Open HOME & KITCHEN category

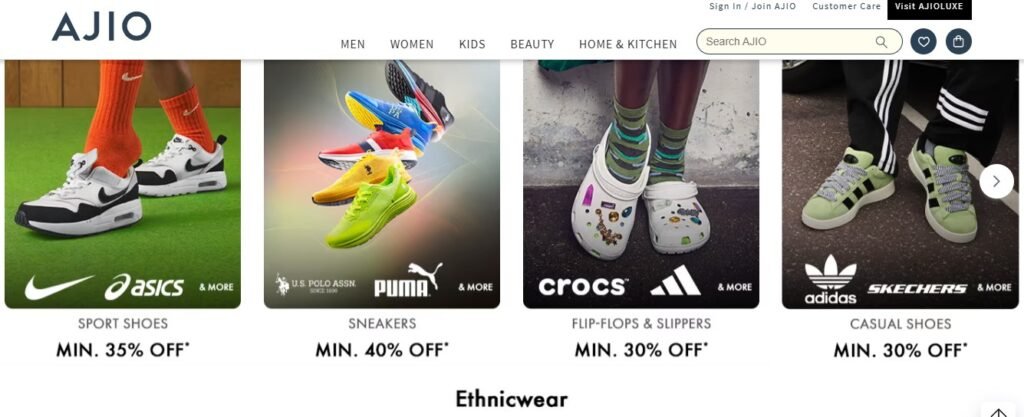click(x=627, y=44)
